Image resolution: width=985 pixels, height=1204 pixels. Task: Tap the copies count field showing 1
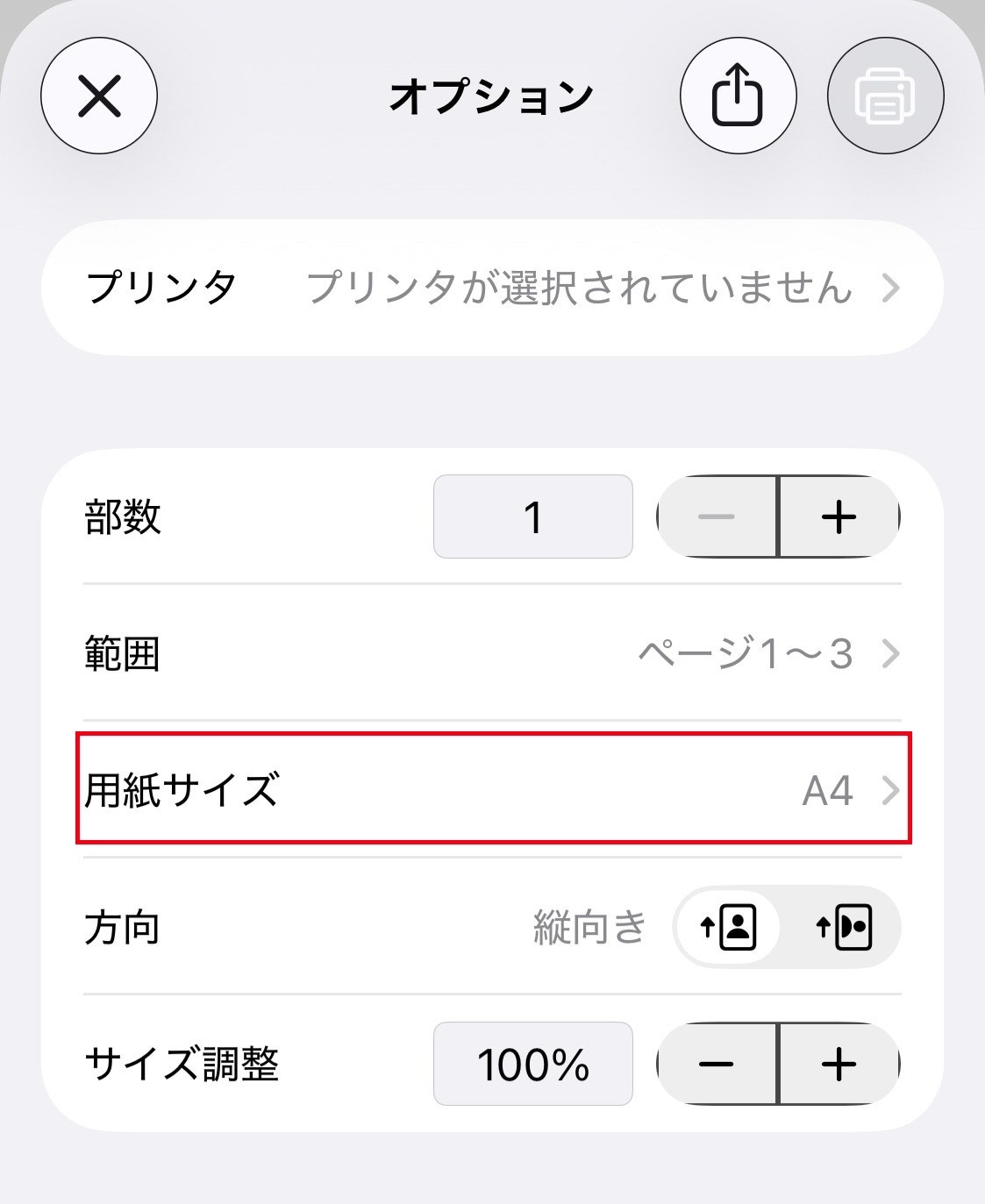coord(532,517)
